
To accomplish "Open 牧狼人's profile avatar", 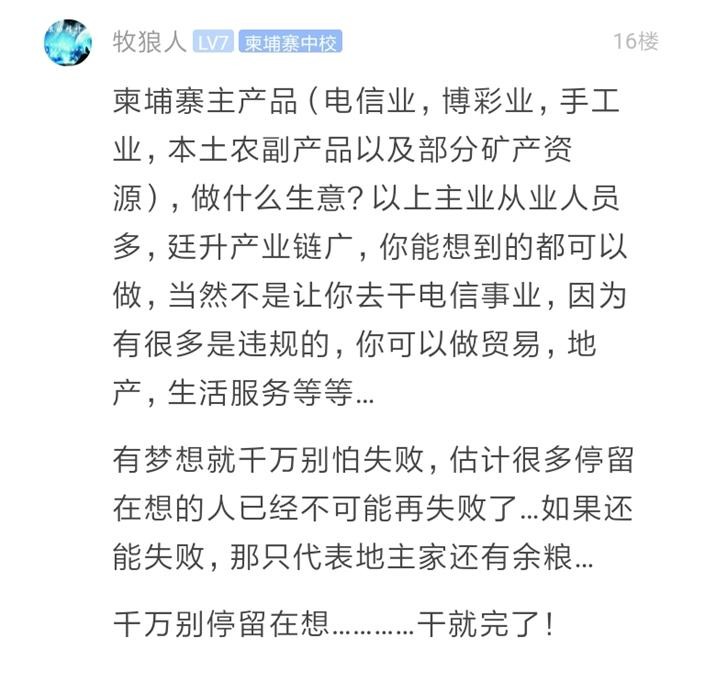I will click(x=67, y=42).
